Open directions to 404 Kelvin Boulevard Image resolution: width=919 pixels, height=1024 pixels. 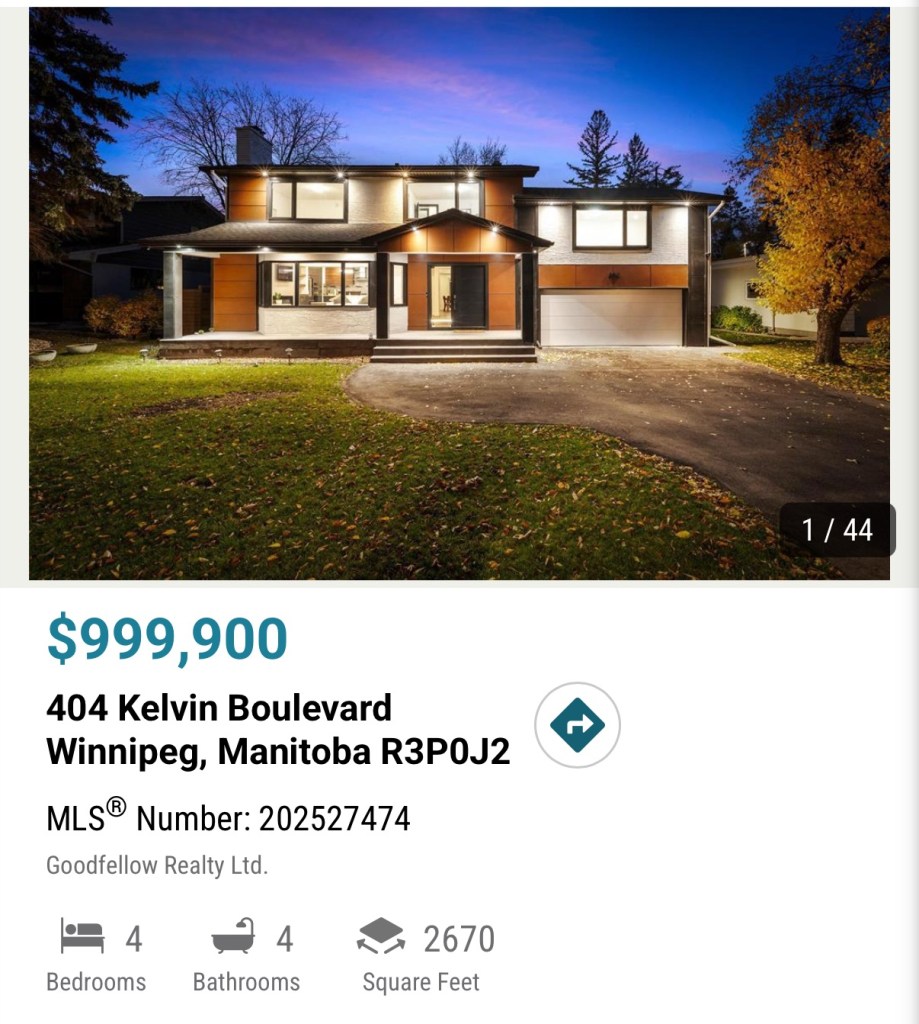click(x=577, y=725)
